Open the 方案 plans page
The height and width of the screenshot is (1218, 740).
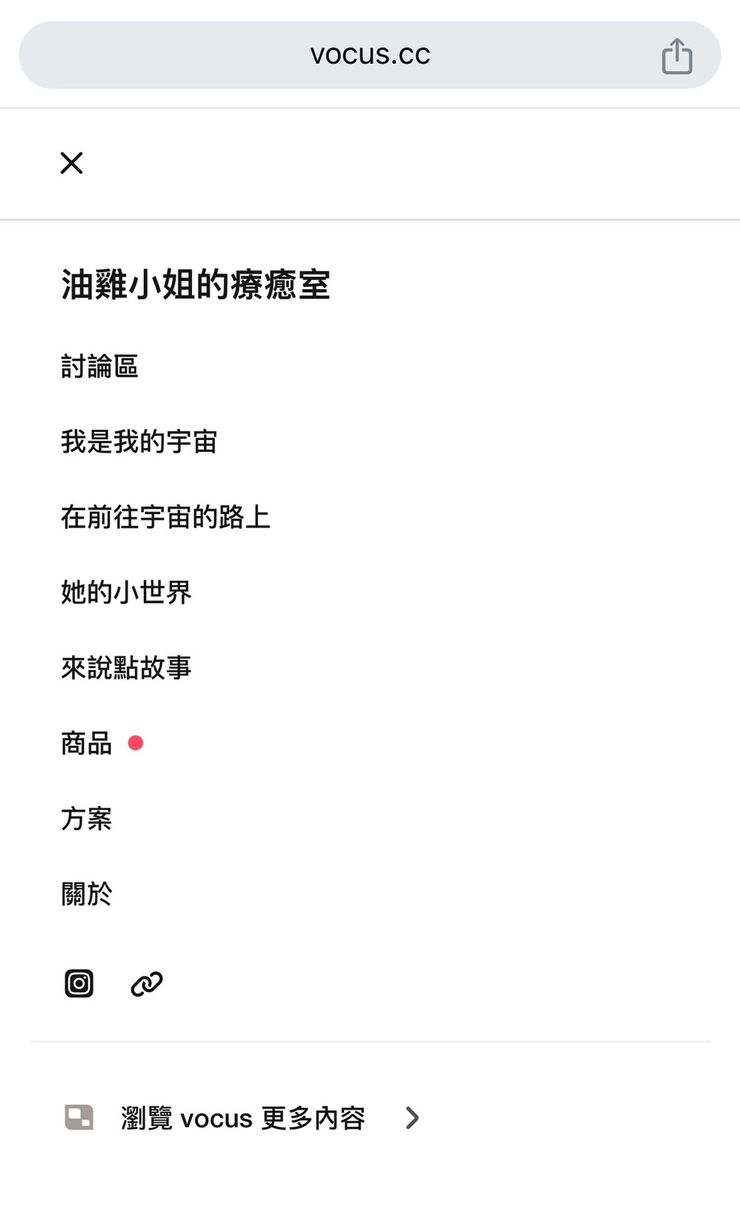click(x=87, y=819)
